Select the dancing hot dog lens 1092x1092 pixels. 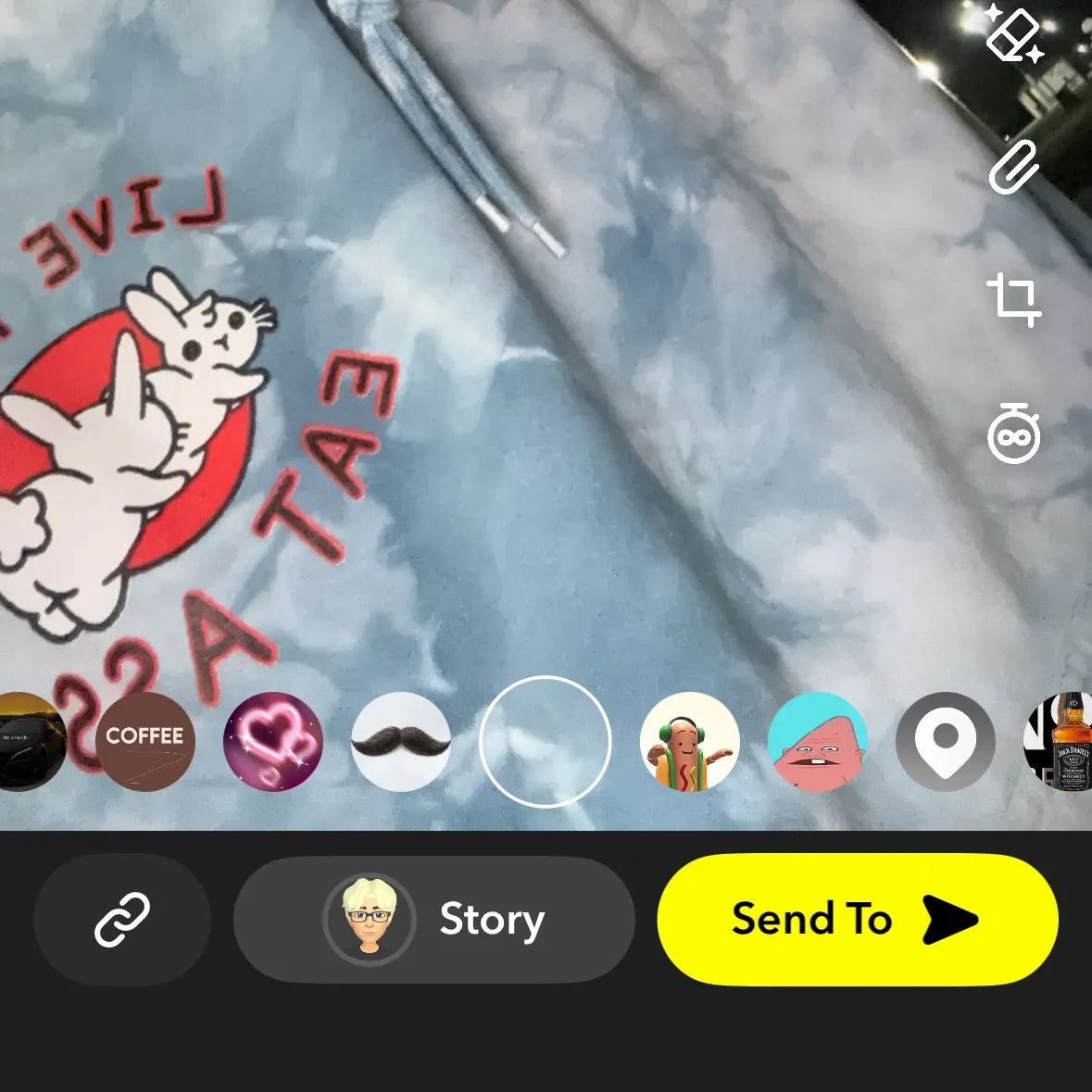click(690, 741)
